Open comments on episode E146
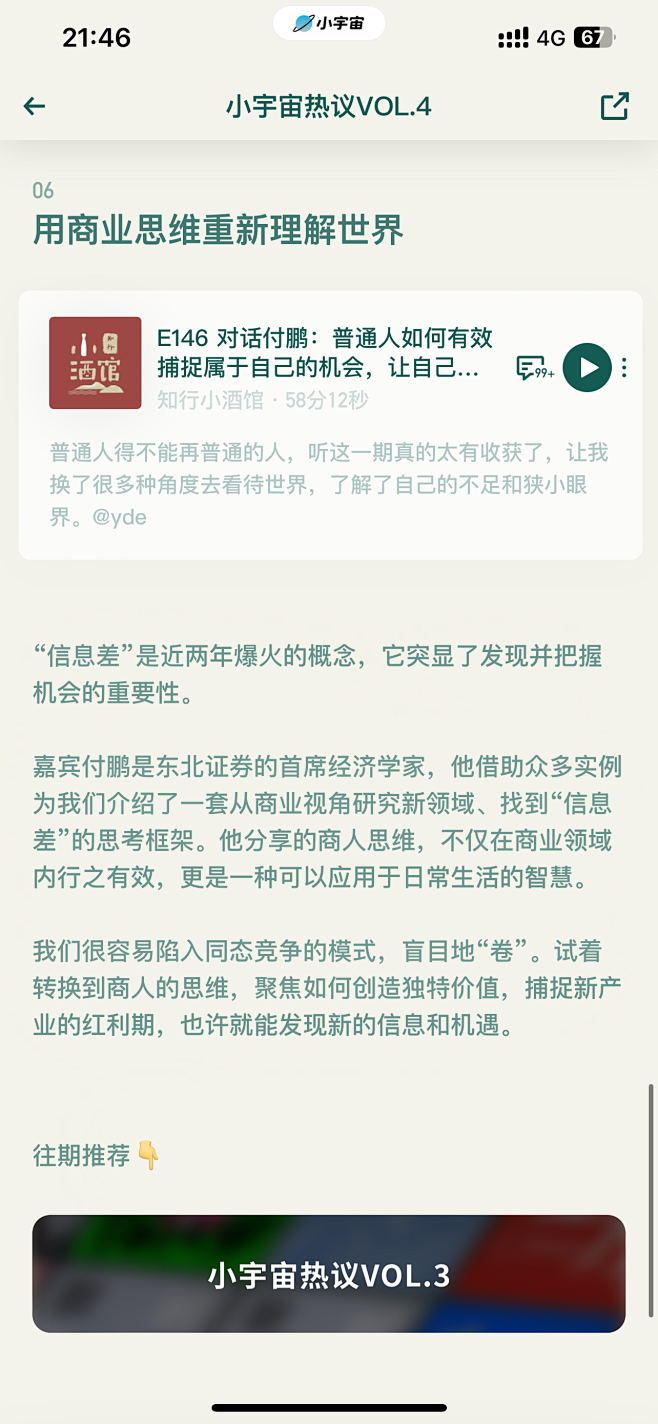The height and width of the screenshot is (1424, 658). click(x=534, y=368)
